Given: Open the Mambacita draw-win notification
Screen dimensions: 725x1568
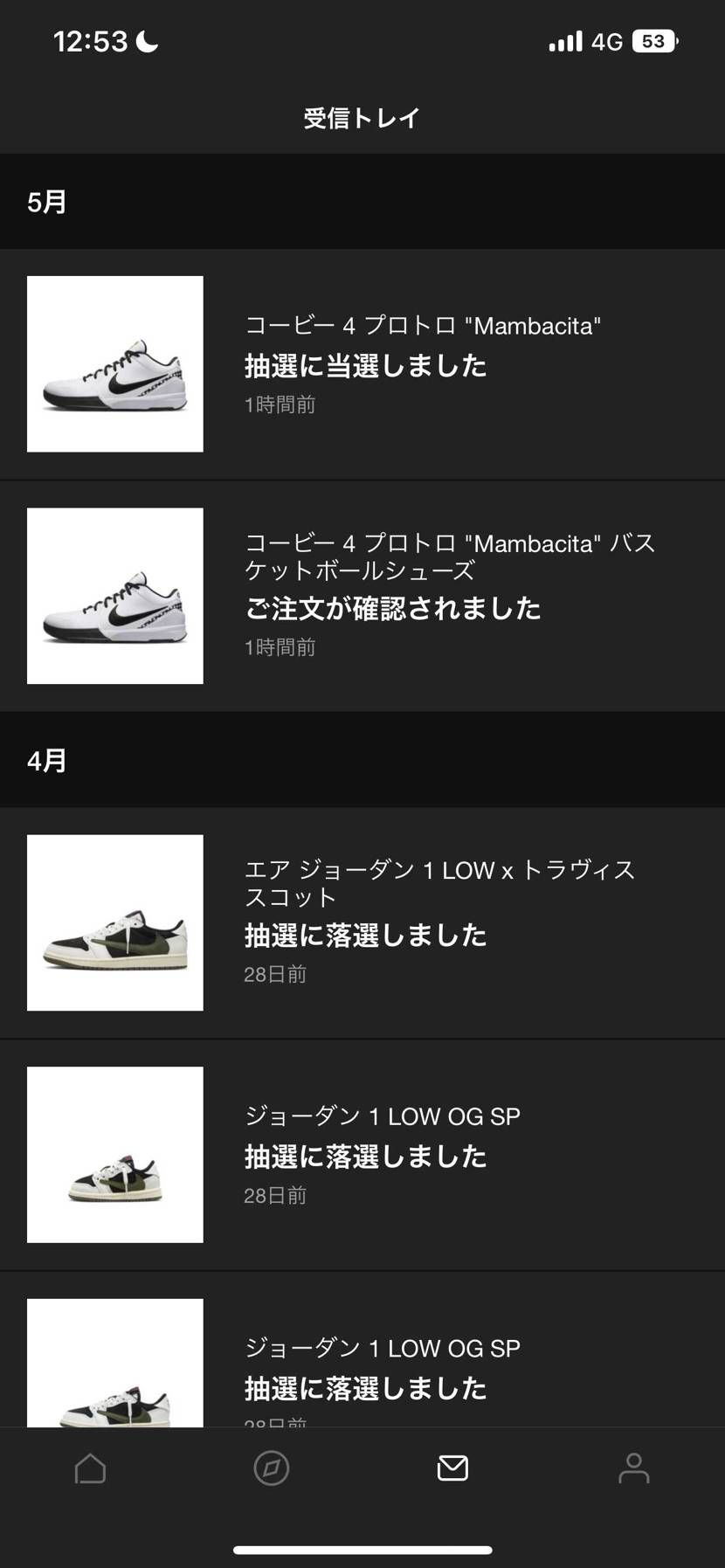Looking at the screenshot, I should coord(362,364).
